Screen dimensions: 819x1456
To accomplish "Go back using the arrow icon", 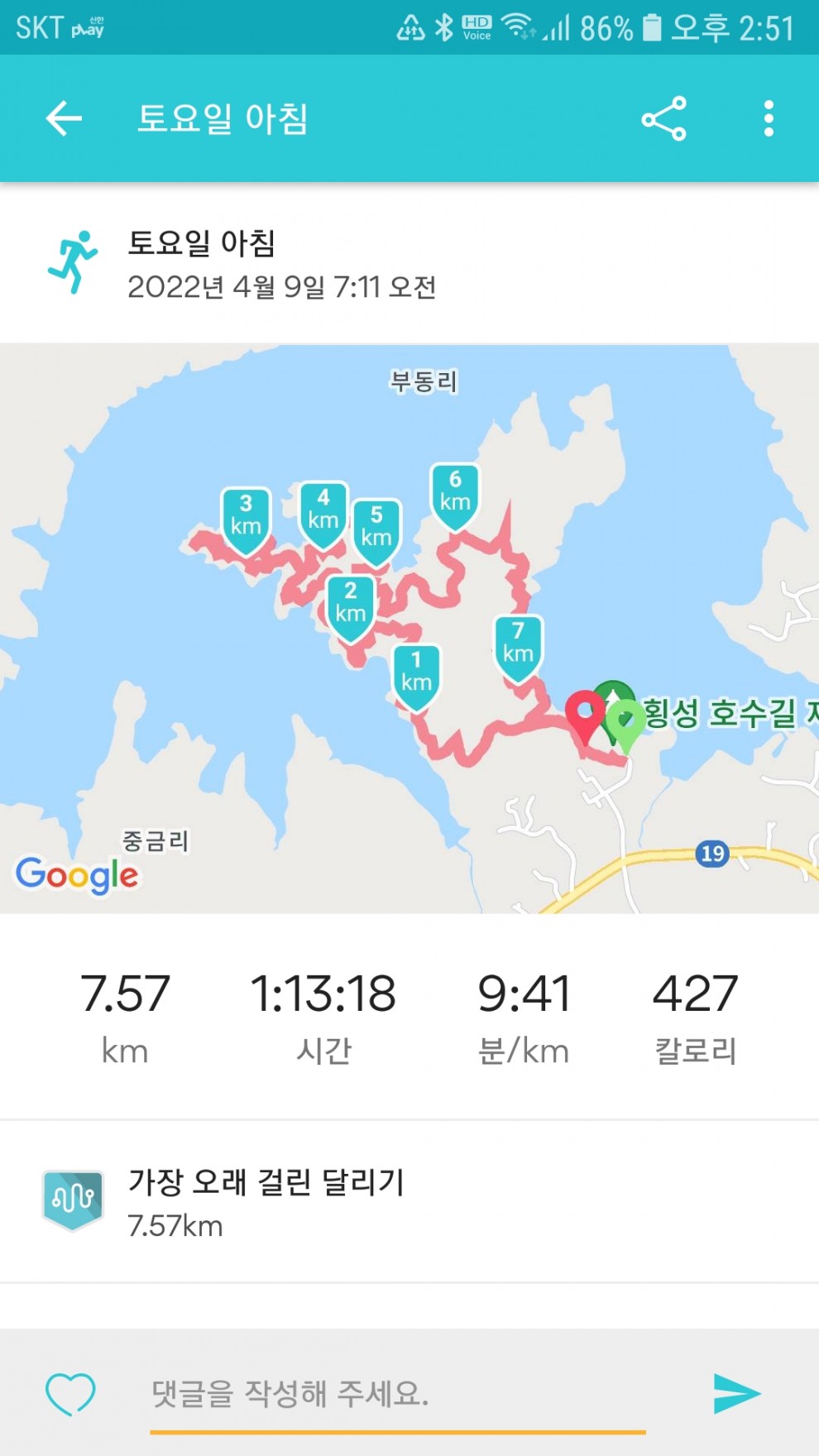I will click(64, 119).
